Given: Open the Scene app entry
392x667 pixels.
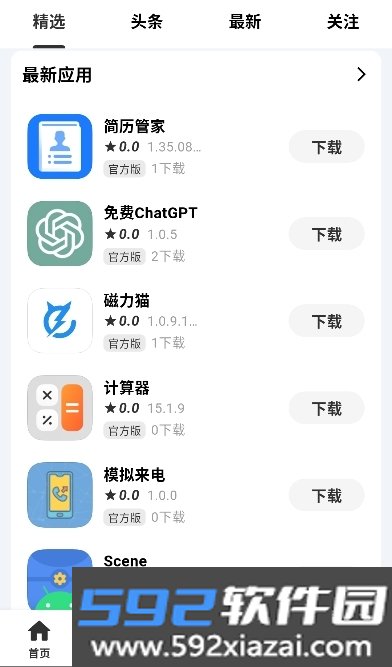Looking at the screenshot, I should tap(125, 561).
